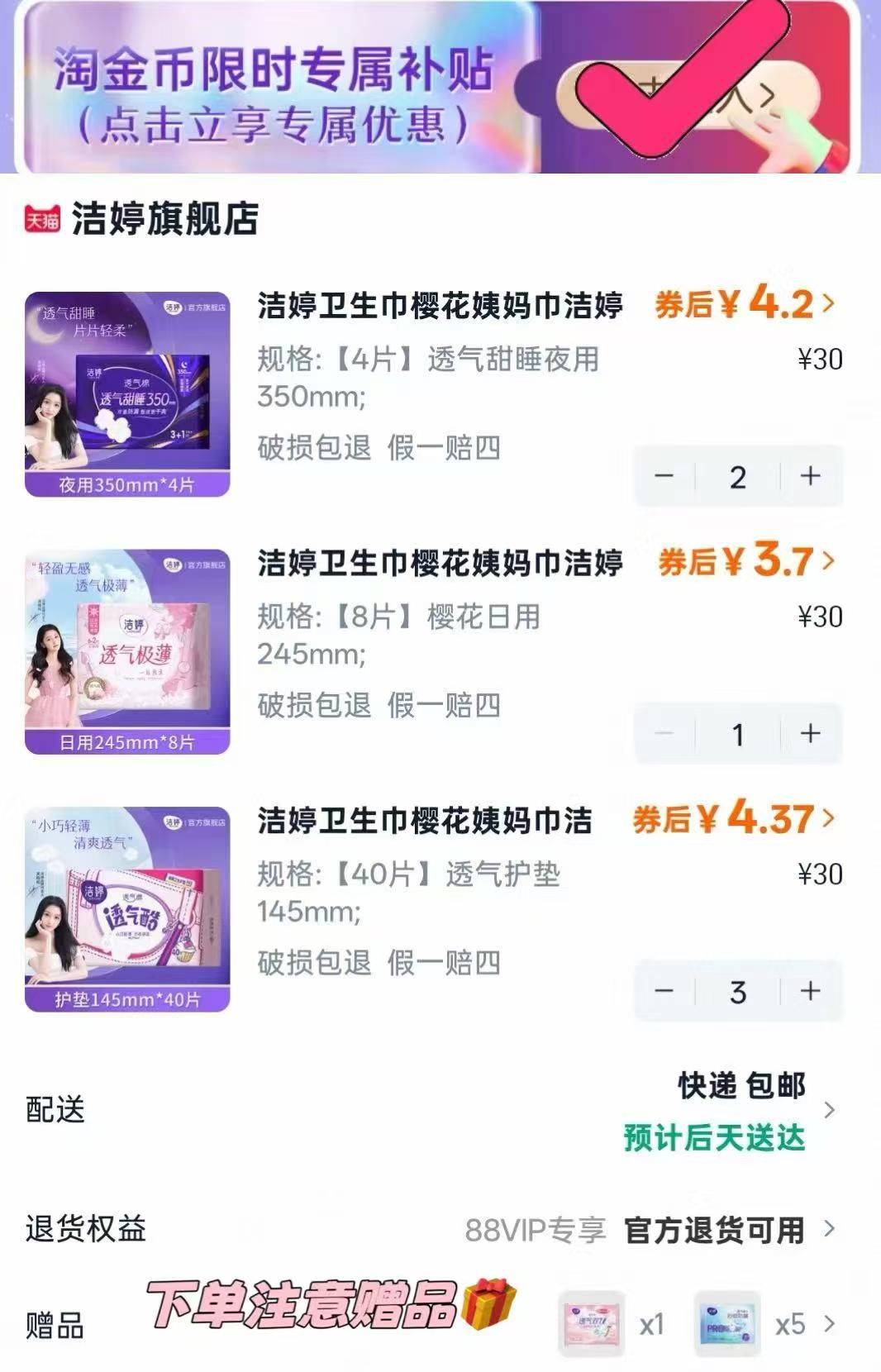Open the 退货权益 return benefits row

pyautogui.click(x=440, y=1230)
